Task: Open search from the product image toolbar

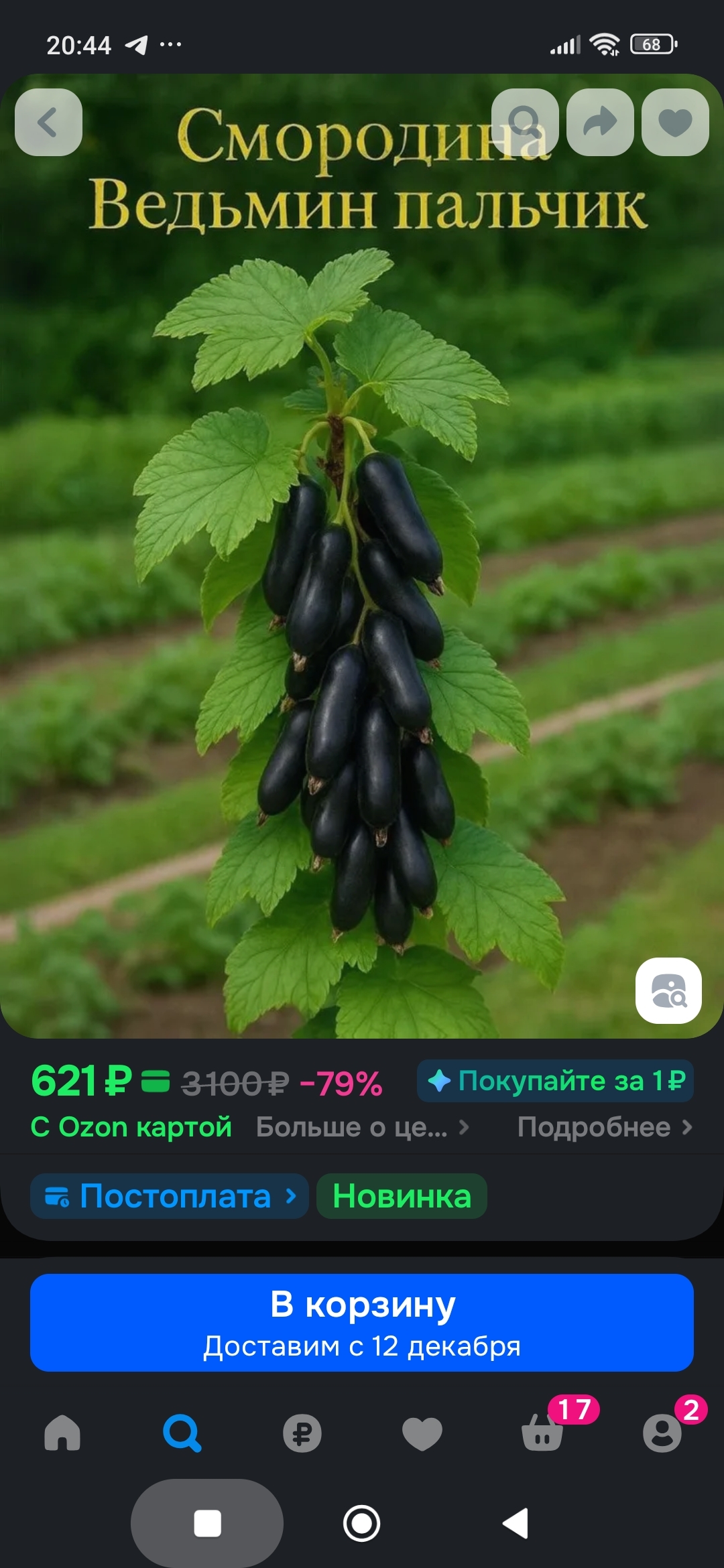Action: tap(525, 123)
